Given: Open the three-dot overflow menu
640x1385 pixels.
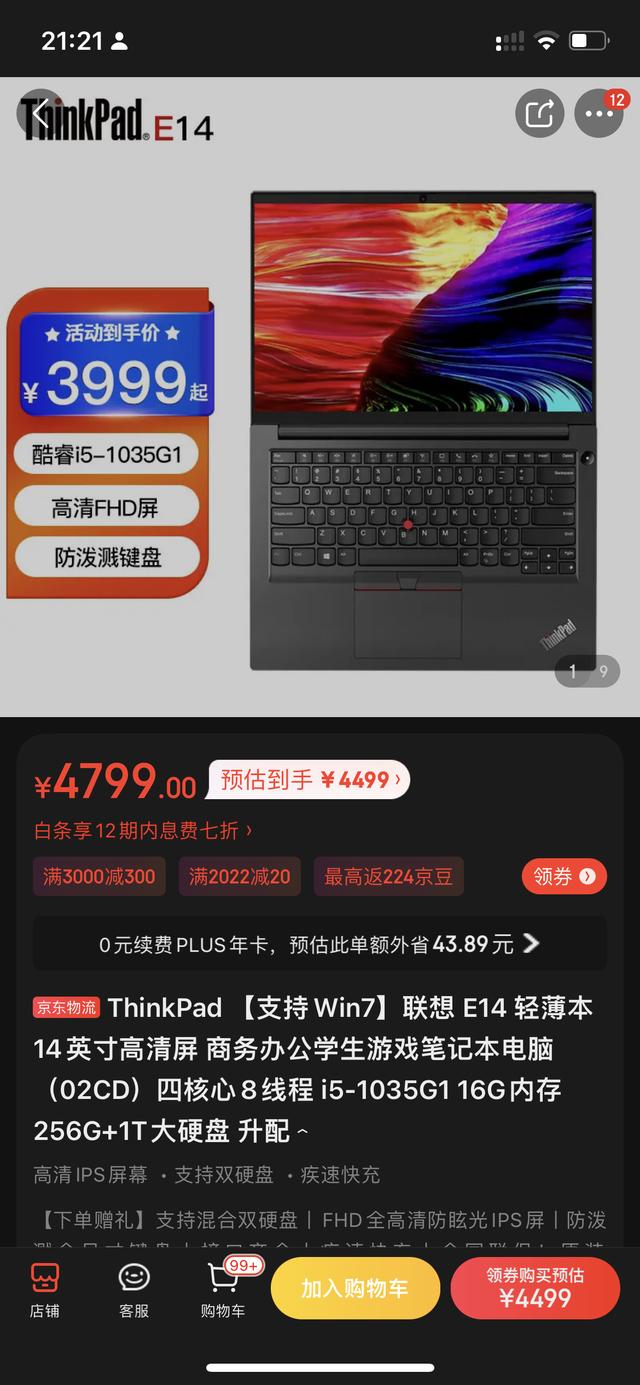Looking at the screenshot, I should (599, 113).
